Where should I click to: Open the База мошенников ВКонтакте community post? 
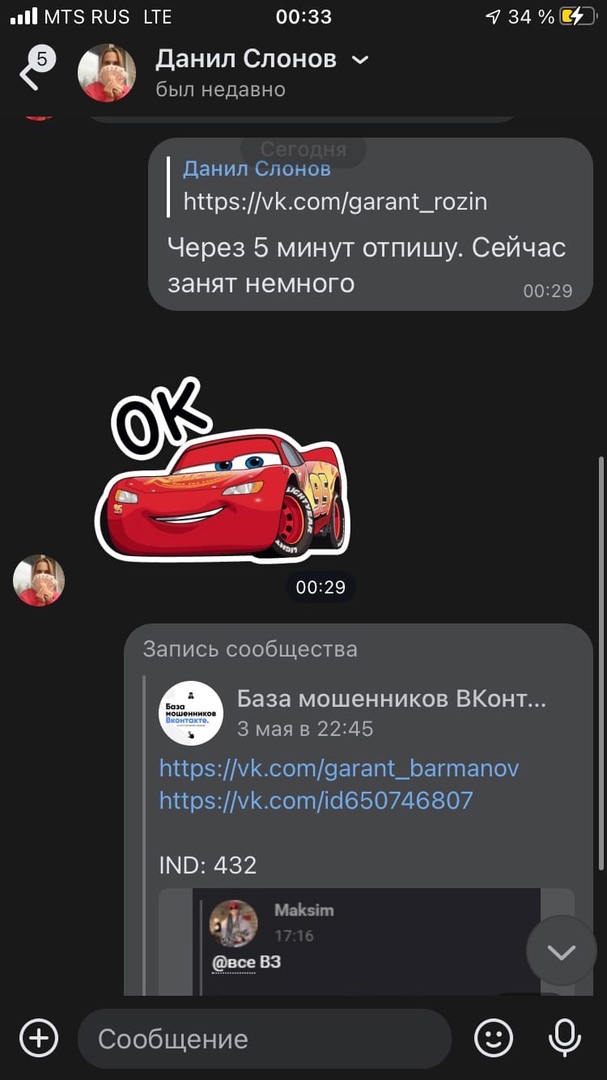point(390,699)
